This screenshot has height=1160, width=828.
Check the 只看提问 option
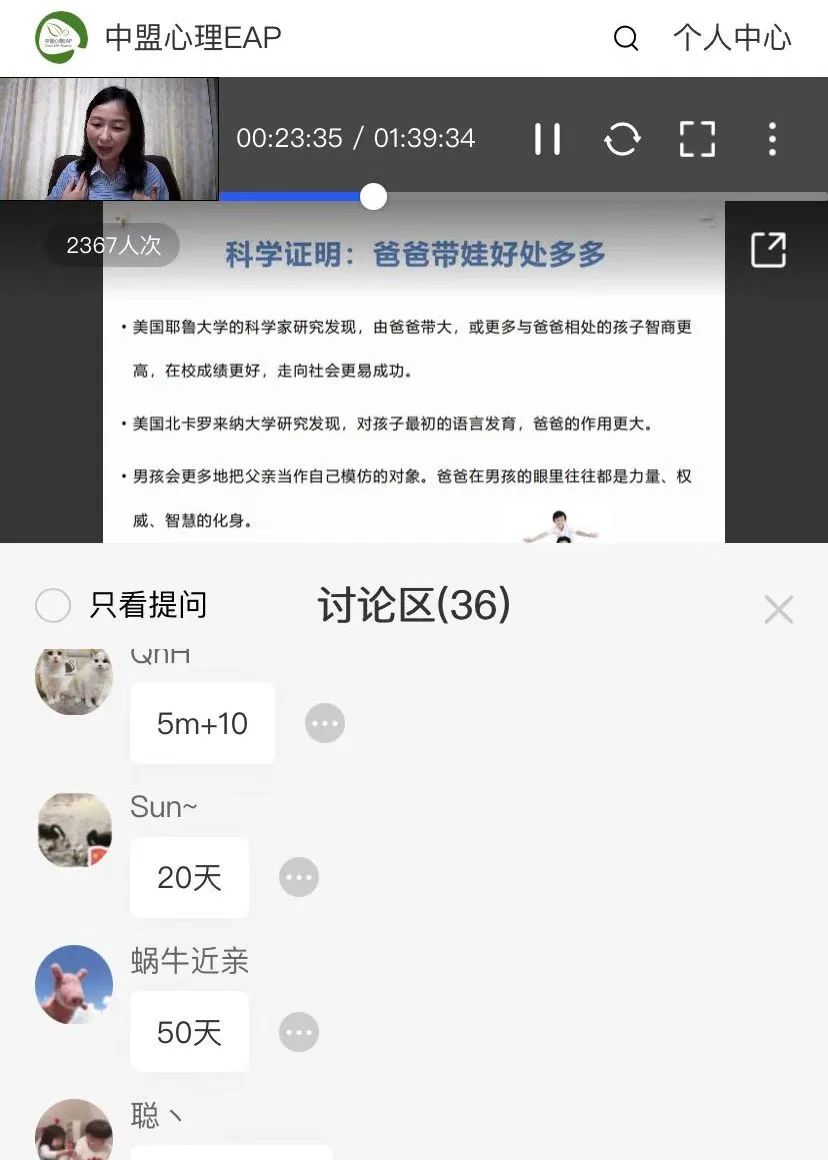point(53,605)
